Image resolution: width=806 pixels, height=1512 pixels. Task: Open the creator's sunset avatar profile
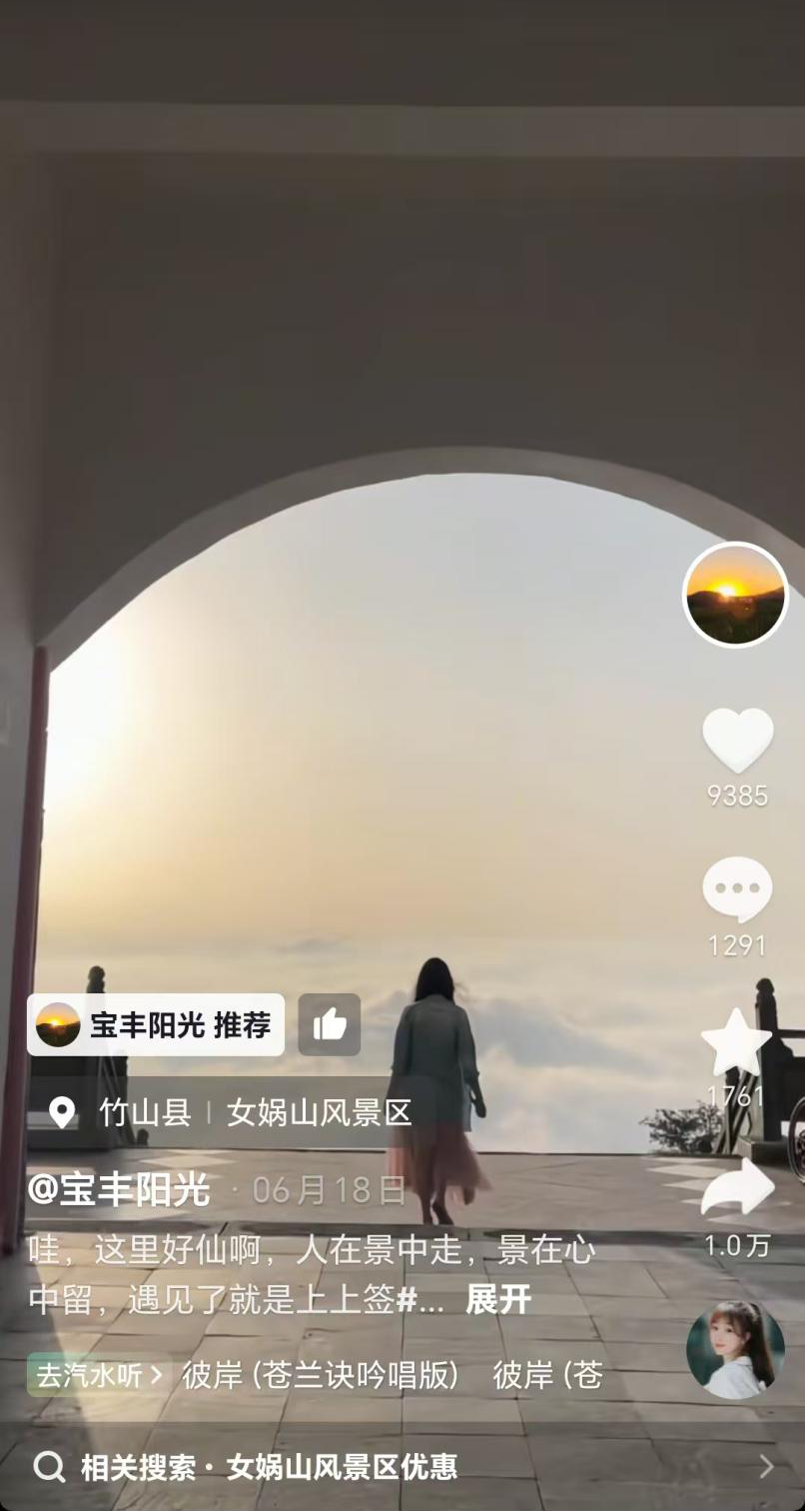point(735,595)
